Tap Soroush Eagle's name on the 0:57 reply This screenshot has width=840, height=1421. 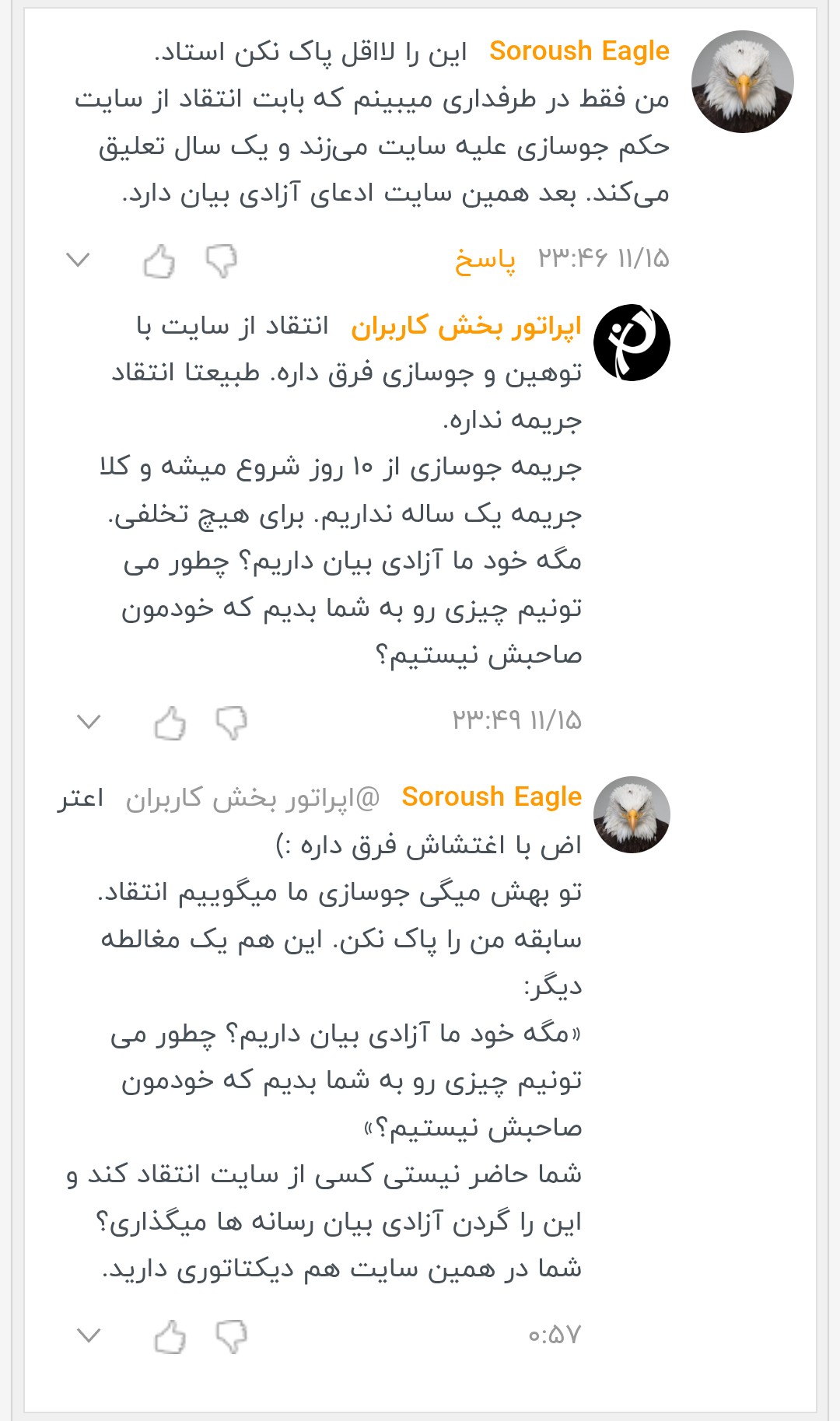click(492, 797)
